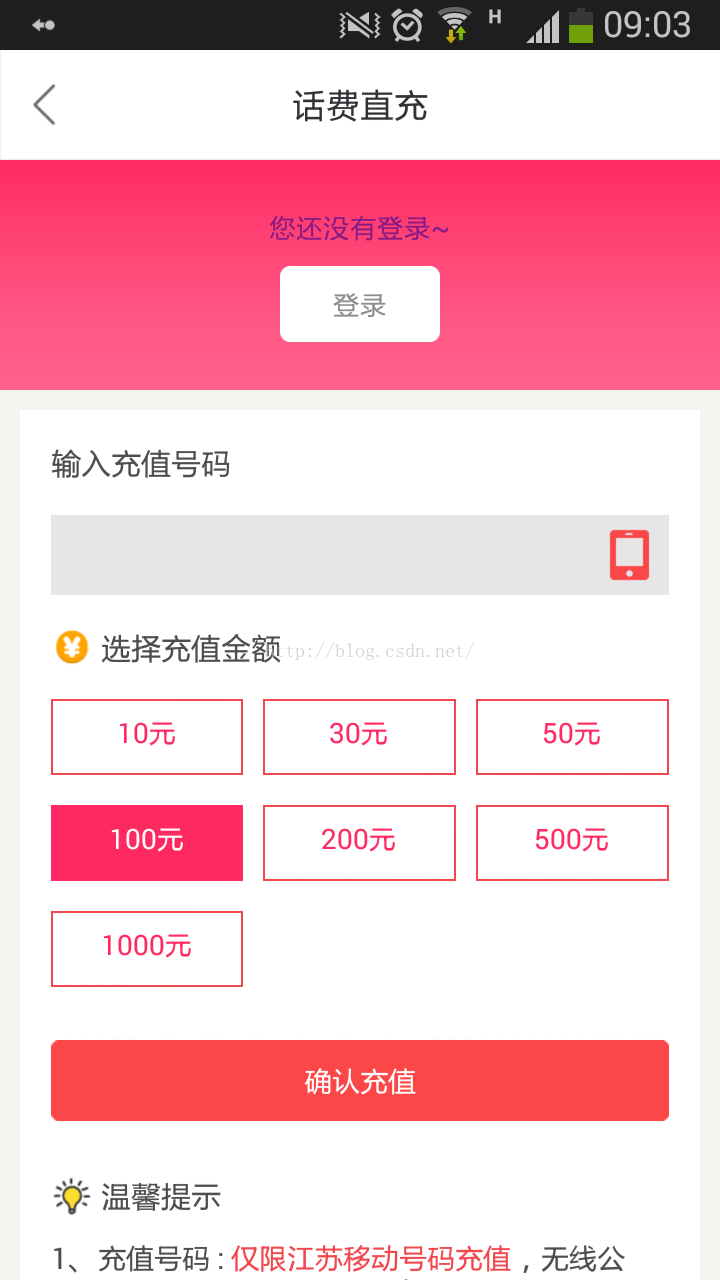Open contacts via the red phone icon
This screenshot has height=1280, width=720.
click(x=629, y=555)
